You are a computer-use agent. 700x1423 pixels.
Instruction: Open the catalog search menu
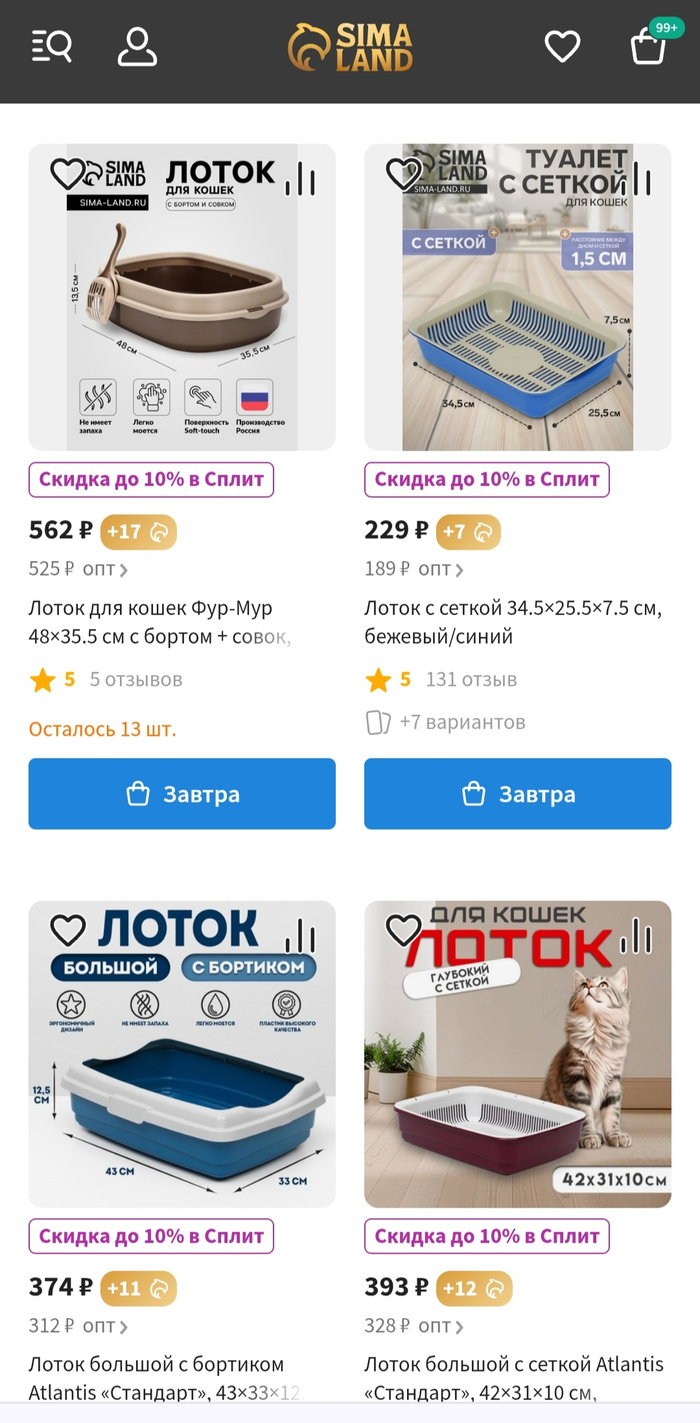click(x=52, y=46)
